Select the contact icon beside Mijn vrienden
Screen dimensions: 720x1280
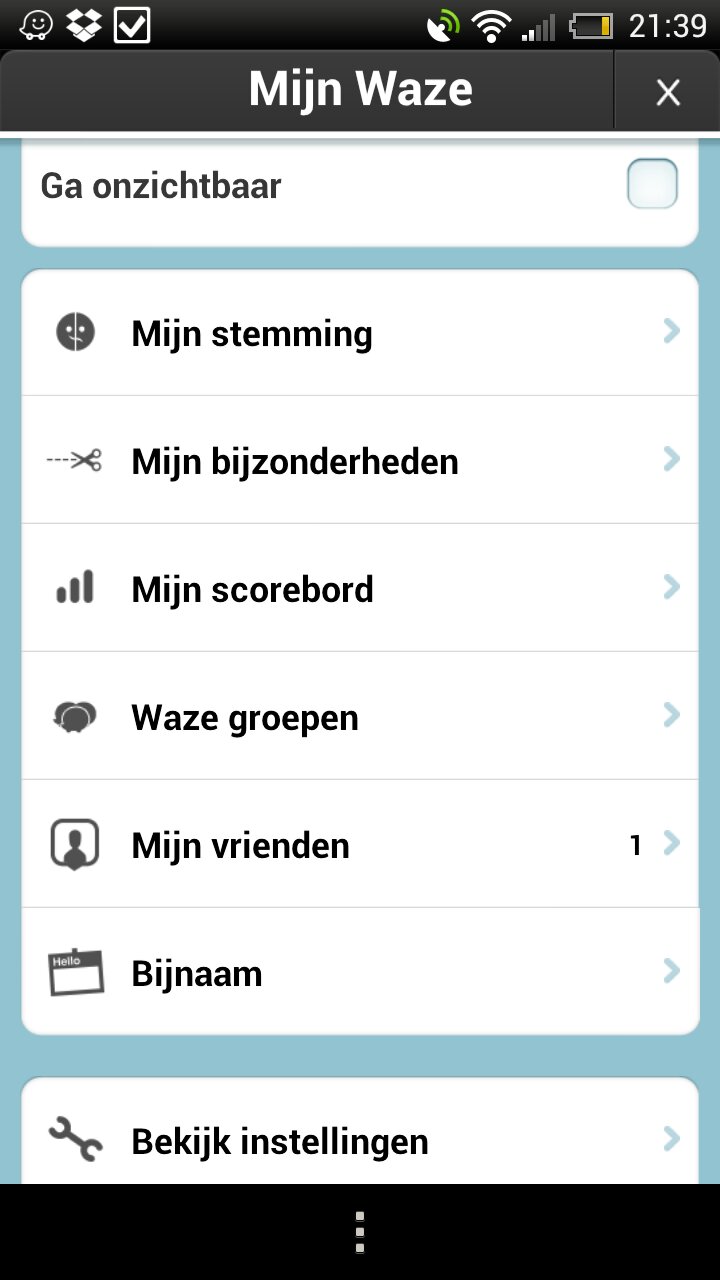pyautogui.click(x=74, y=843)
